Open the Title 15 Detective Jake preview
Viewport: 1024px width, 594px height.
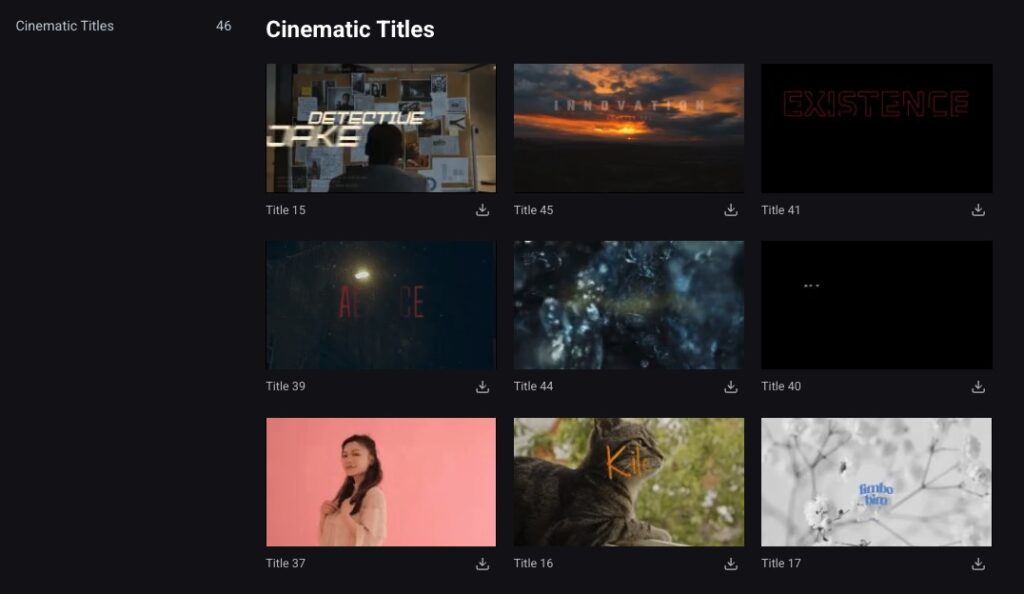pyautogui.click(x=381, y=128)
